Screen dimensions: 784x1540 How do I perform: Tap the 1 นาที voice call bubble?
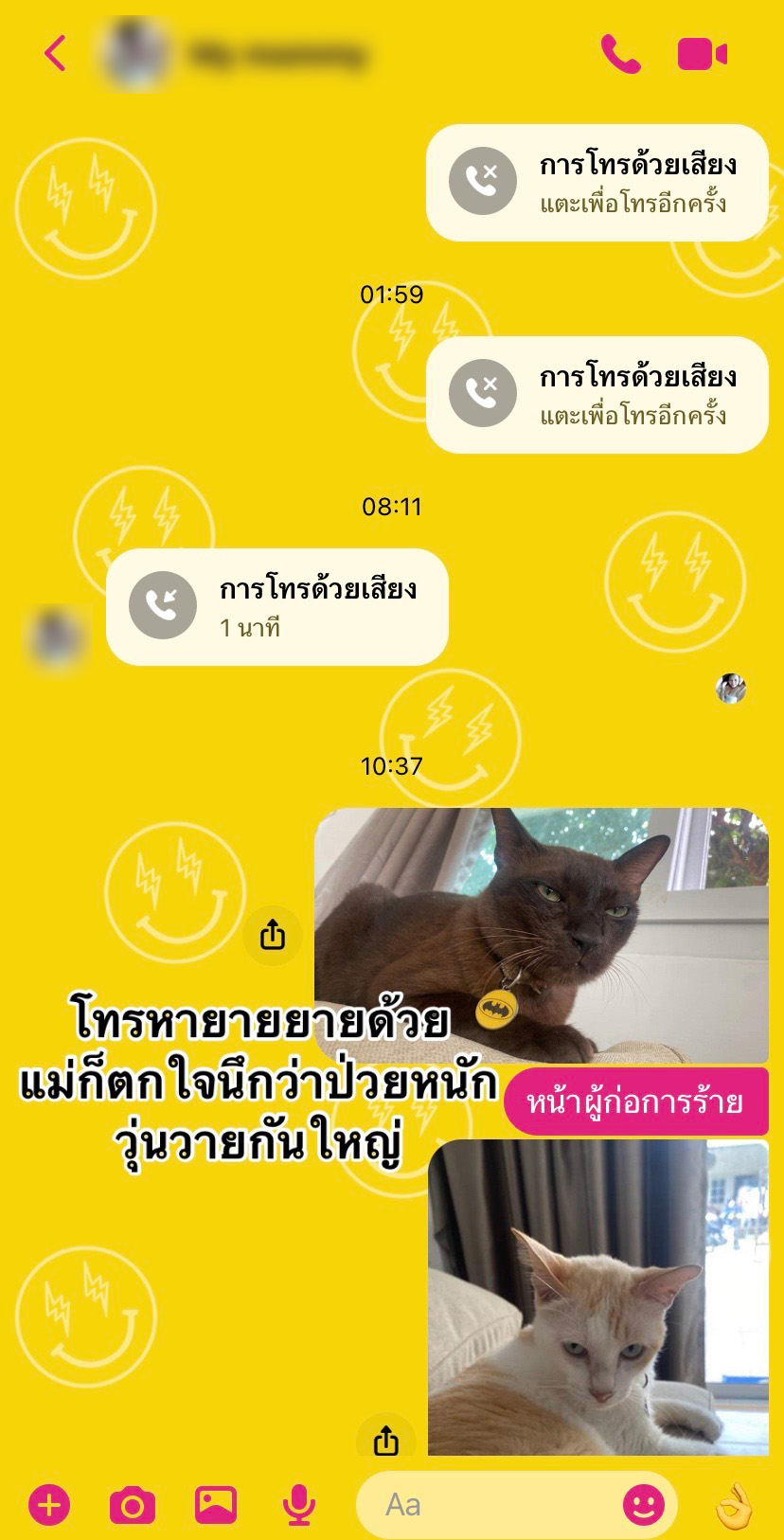pyautogui.click(x=276, y=607)
